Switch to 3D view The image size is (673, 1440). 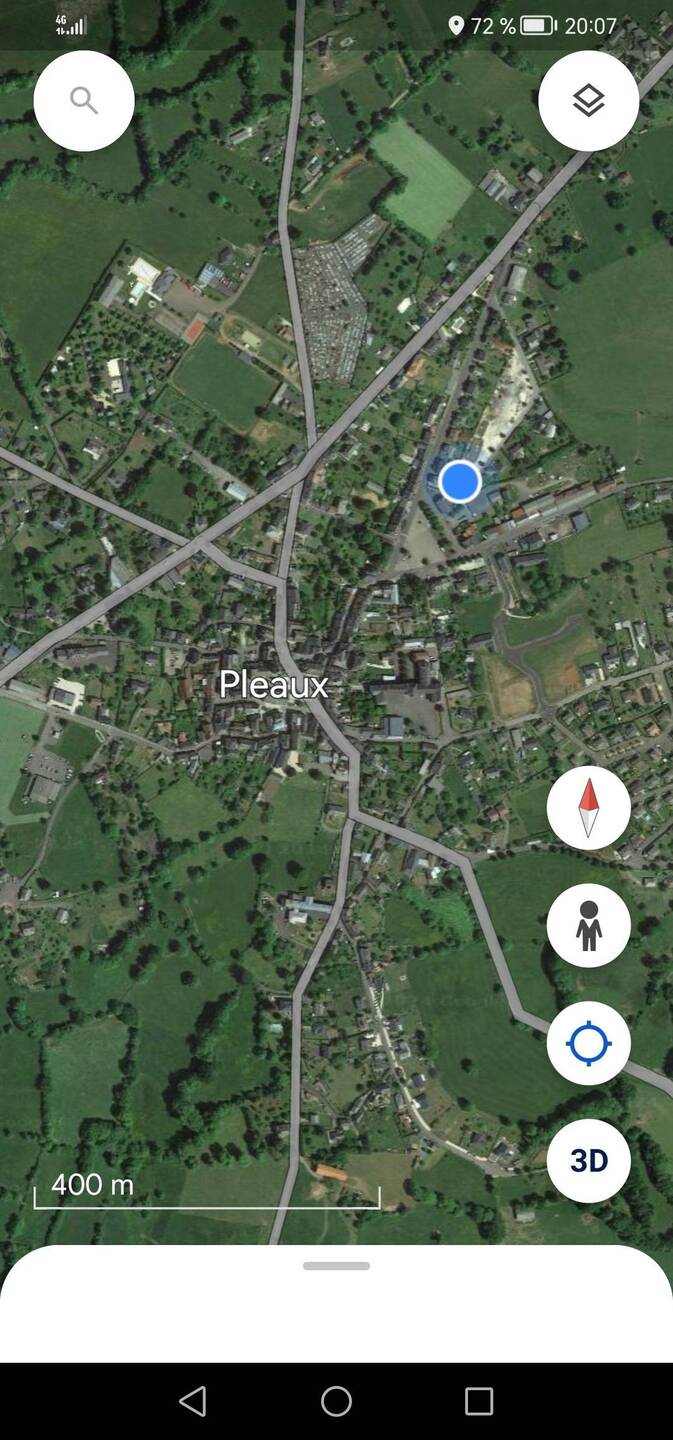tap(588, 1161)
